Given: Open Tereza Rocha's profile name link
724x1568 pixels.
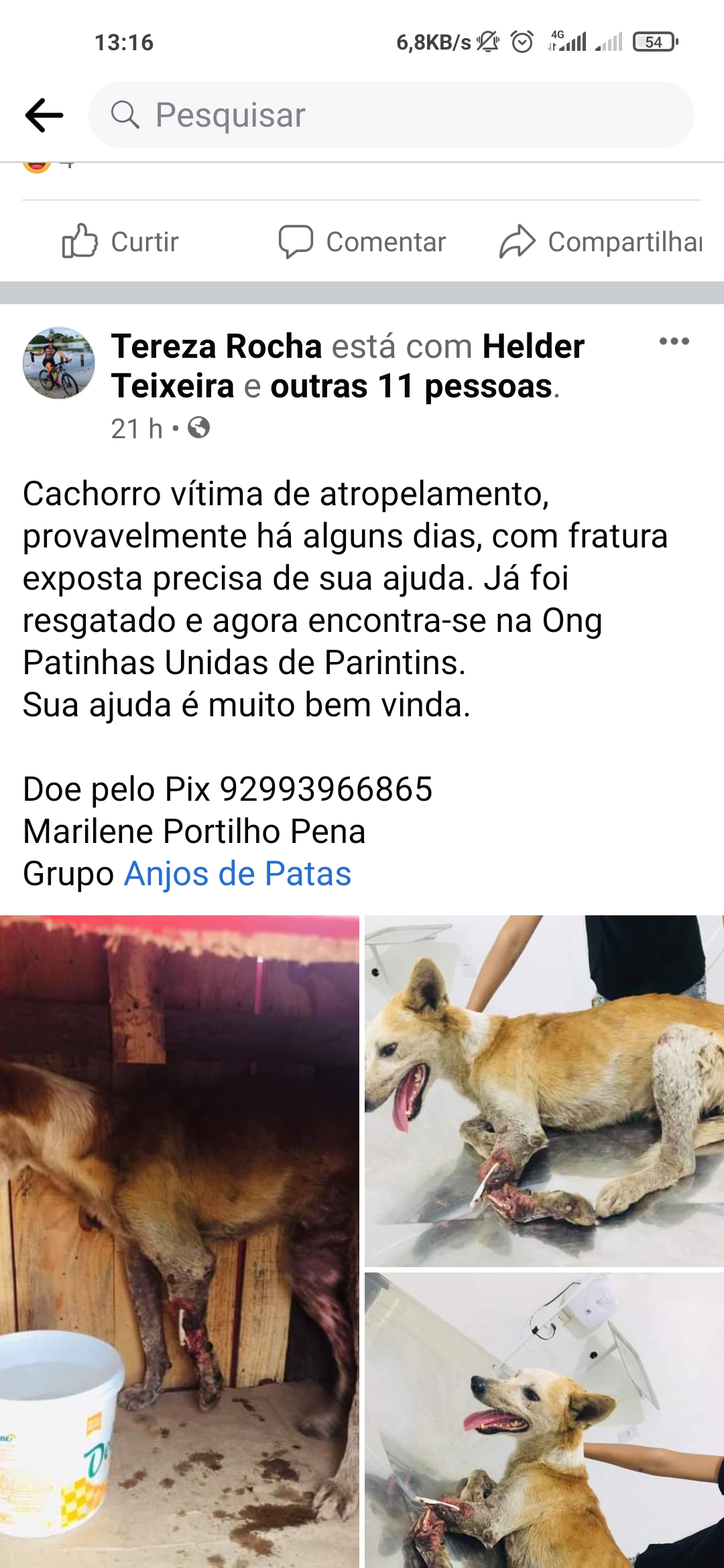Looking at the screenshot, I should 217,346.
